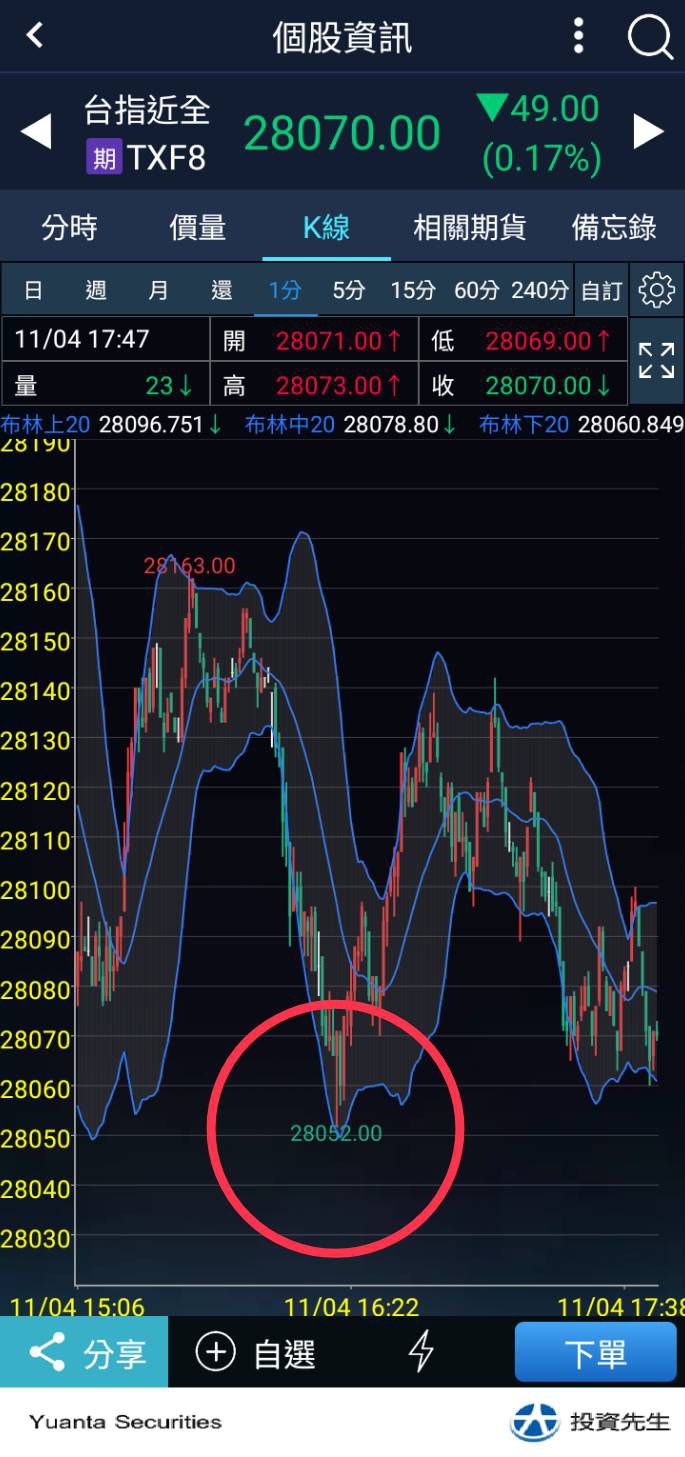This screenshot has height=1457, width=685.
Task: Switch to the 價量 tab
Action: click(197, 227)
